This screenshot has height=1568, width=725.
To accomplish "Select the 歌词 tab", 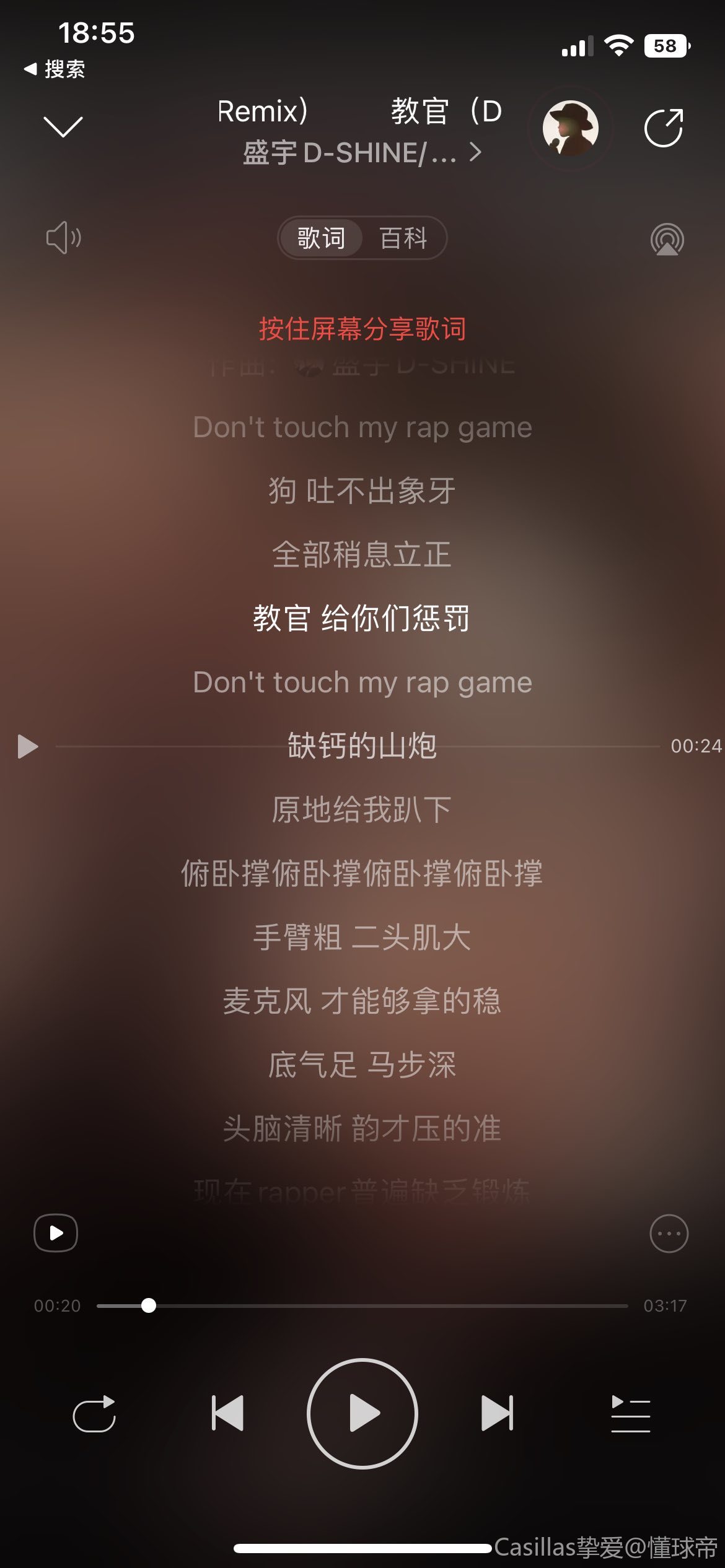I will [x=321, y=238].
